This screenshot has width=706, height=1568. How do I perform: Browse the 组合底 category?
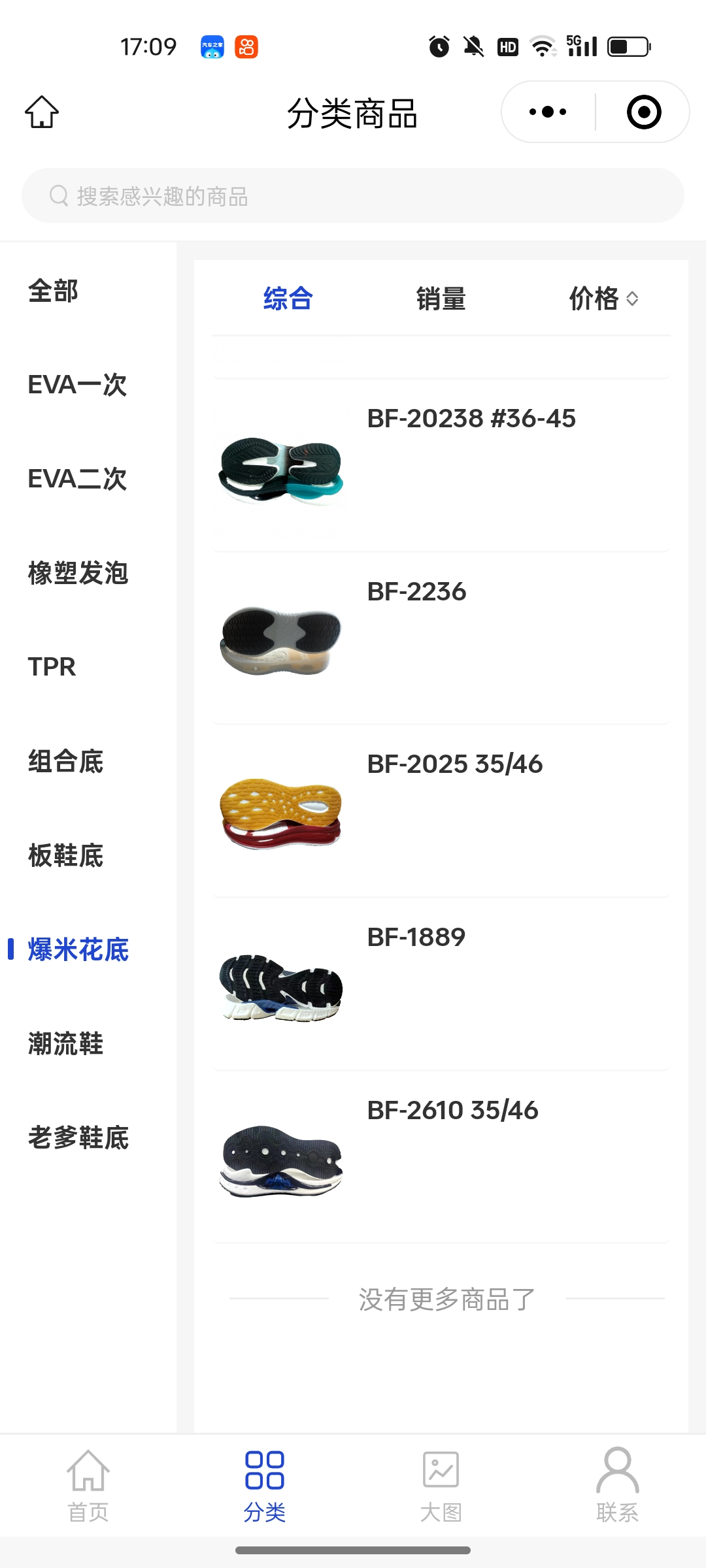pos(65,762)
